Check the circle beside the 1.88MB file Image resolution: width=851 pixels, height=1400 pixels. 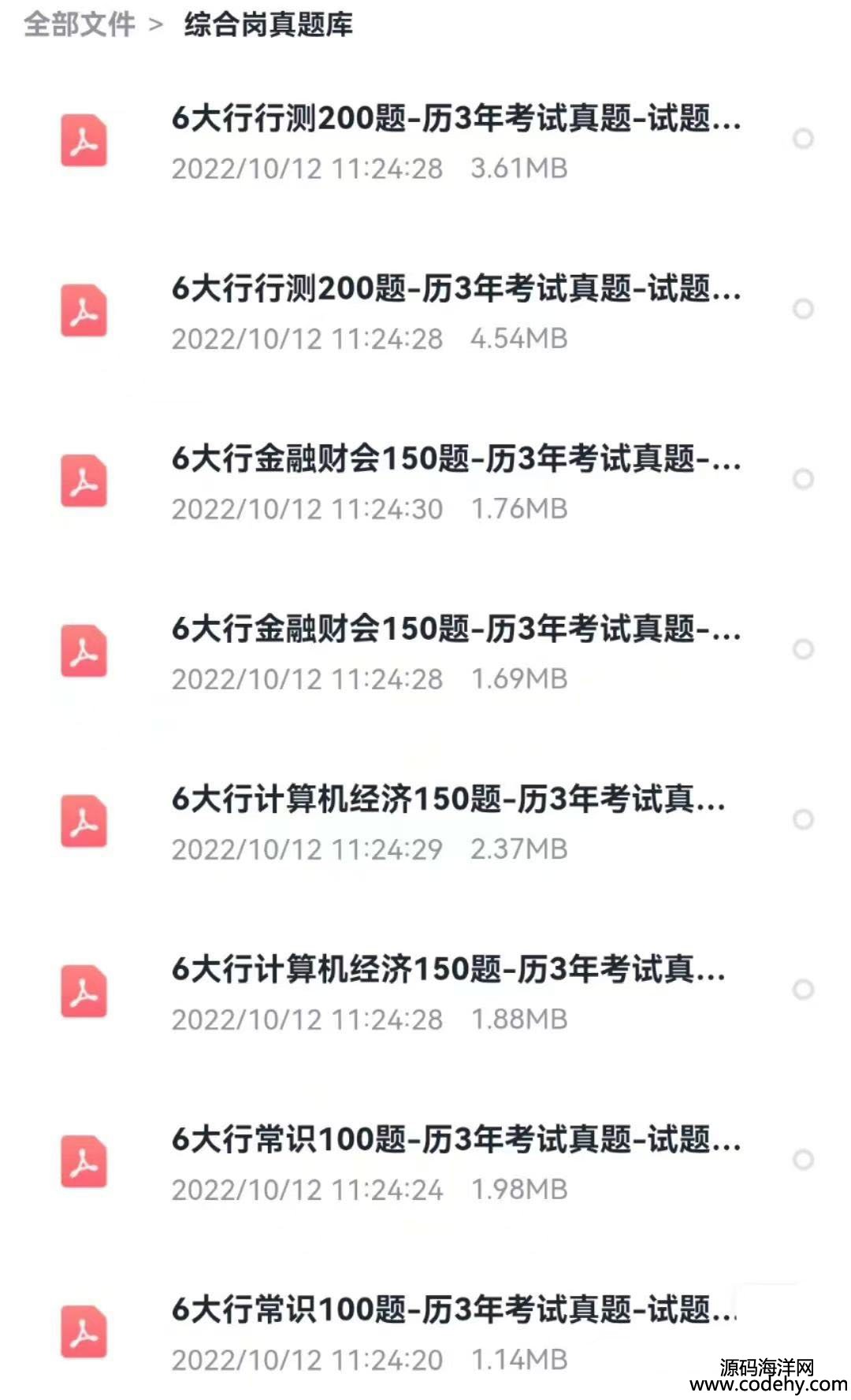[802, 990]
